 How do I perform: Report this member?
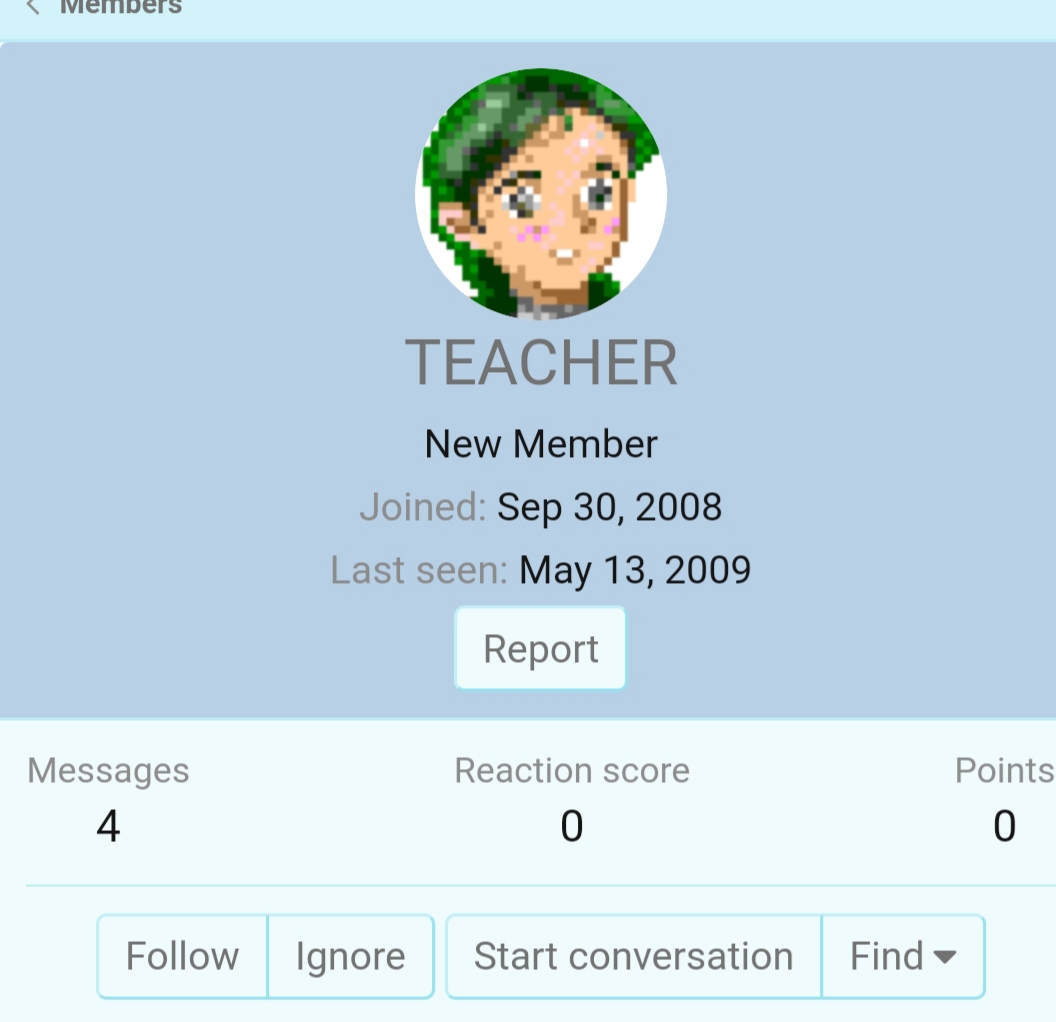(x=541, y=649)
